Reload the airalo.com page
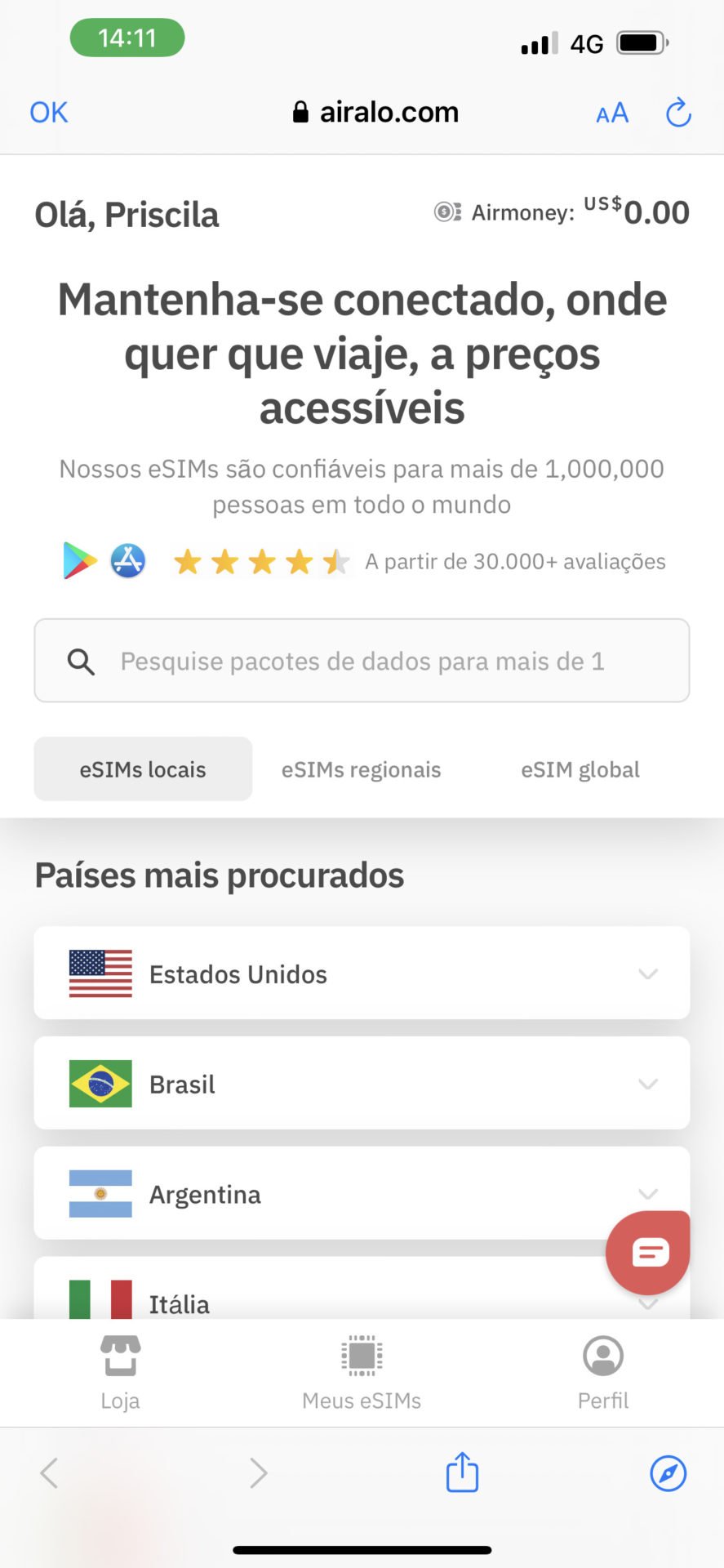The height and width of the screenshot is (1568, 724). click(x=678, y=113)
